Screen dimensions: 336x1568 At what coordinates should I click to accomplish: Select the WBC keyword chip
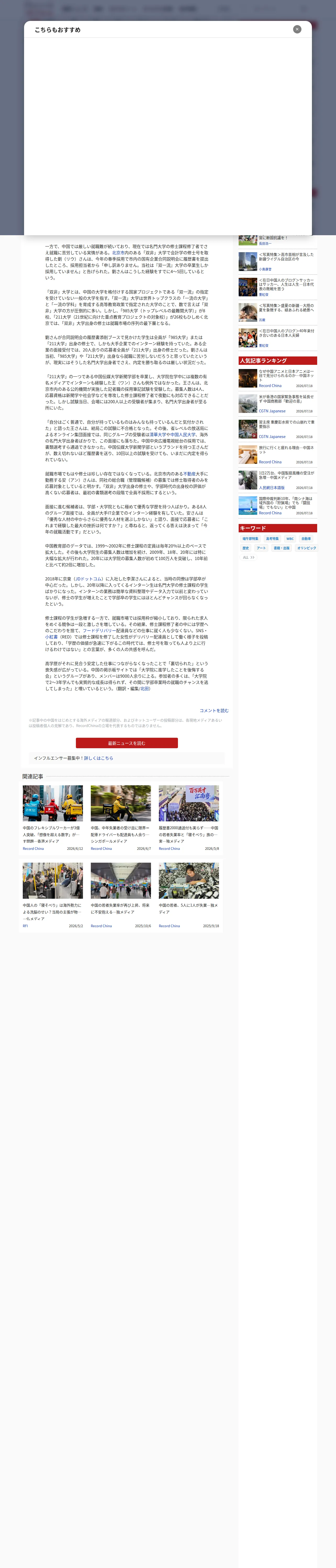pyautogui.click(x=290, y=539)
